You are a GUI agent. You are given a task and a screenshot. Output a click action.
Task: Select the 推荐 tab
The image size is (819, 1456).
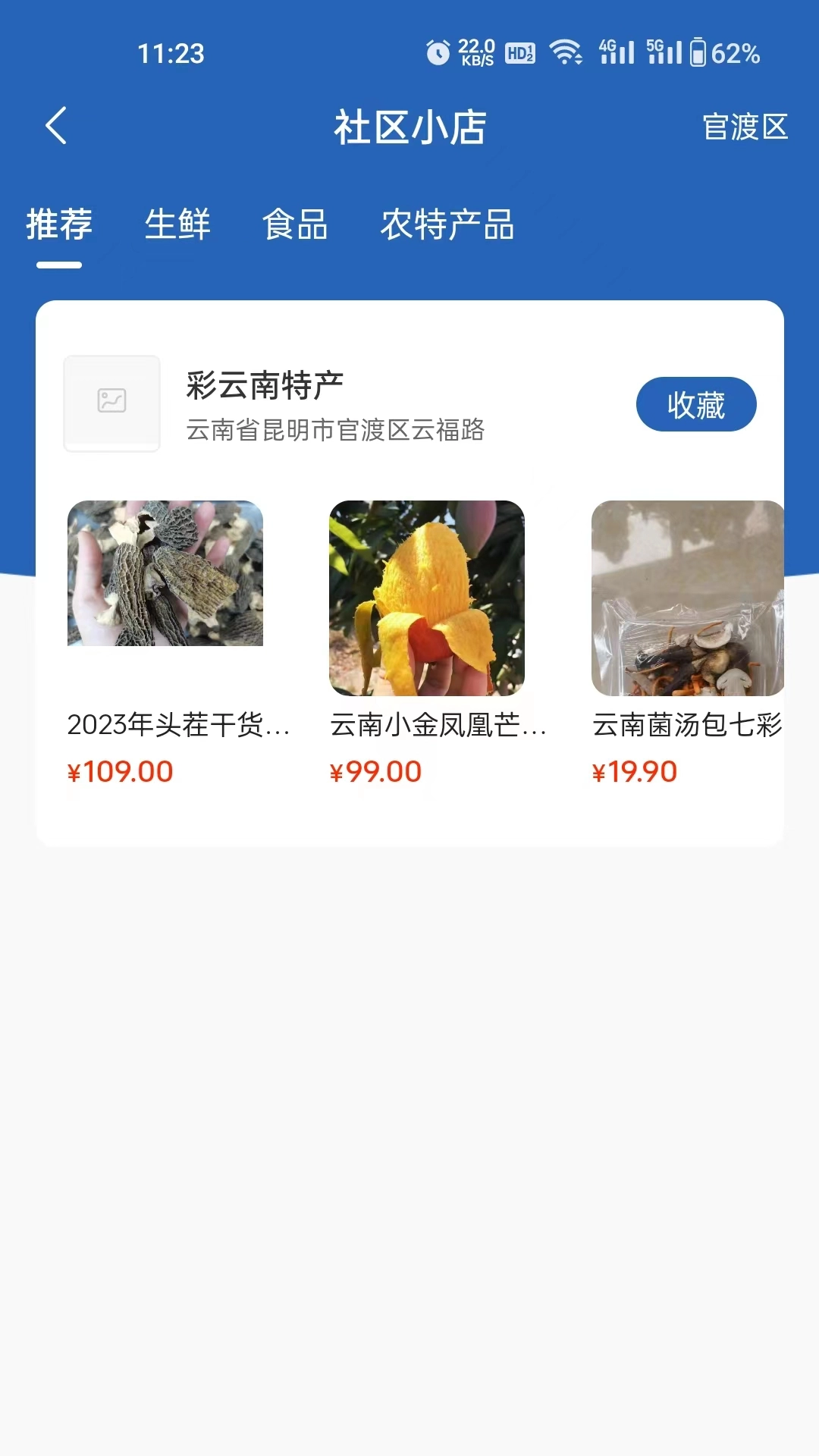click(58, 225)
